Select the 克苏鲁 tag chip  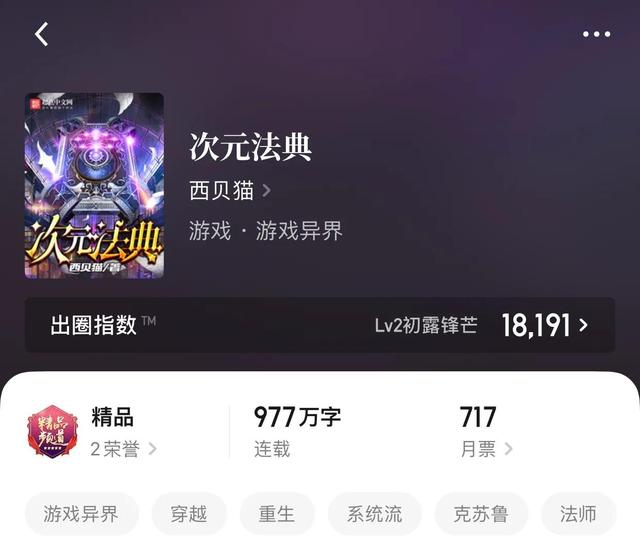[x=481, y=514]
